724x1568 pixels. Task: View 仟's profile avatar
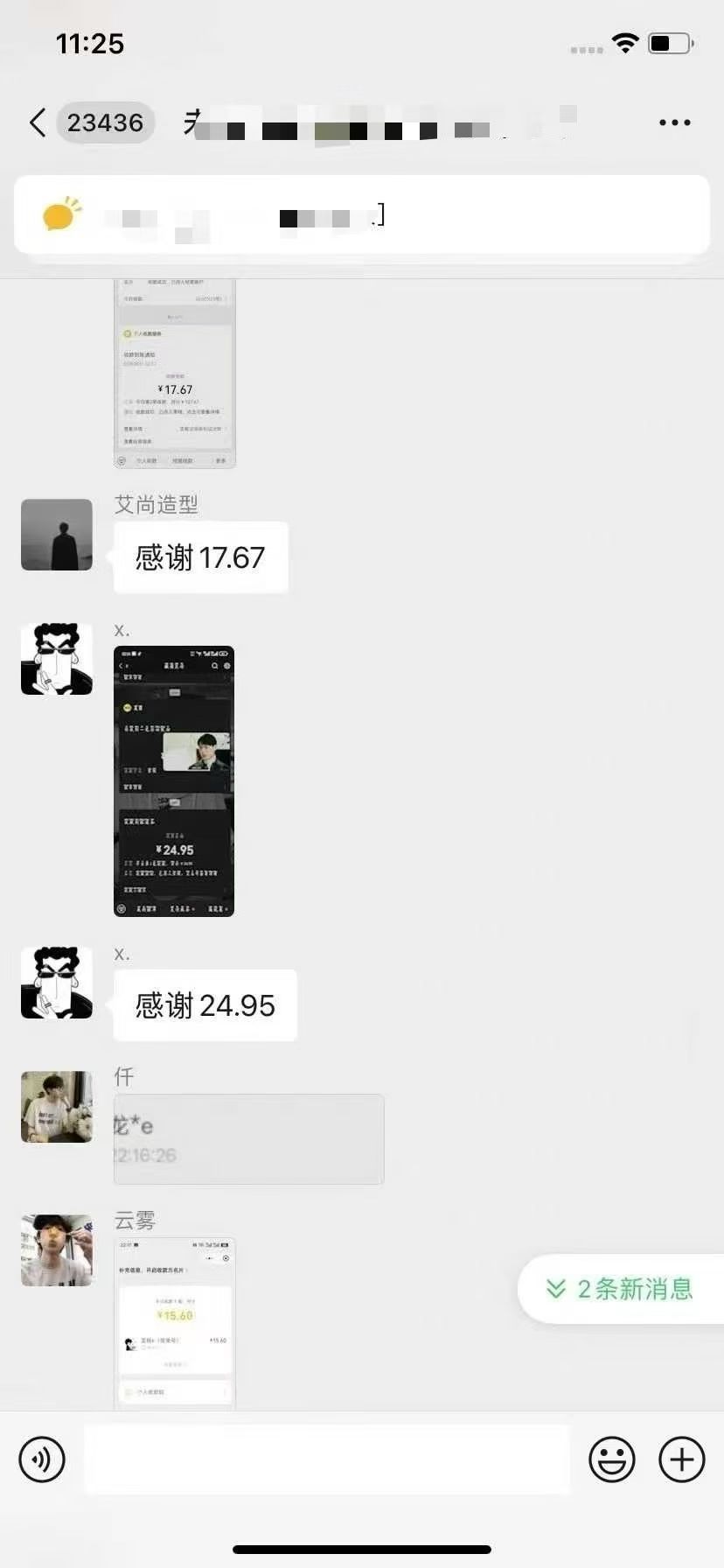click(57, 1107)
